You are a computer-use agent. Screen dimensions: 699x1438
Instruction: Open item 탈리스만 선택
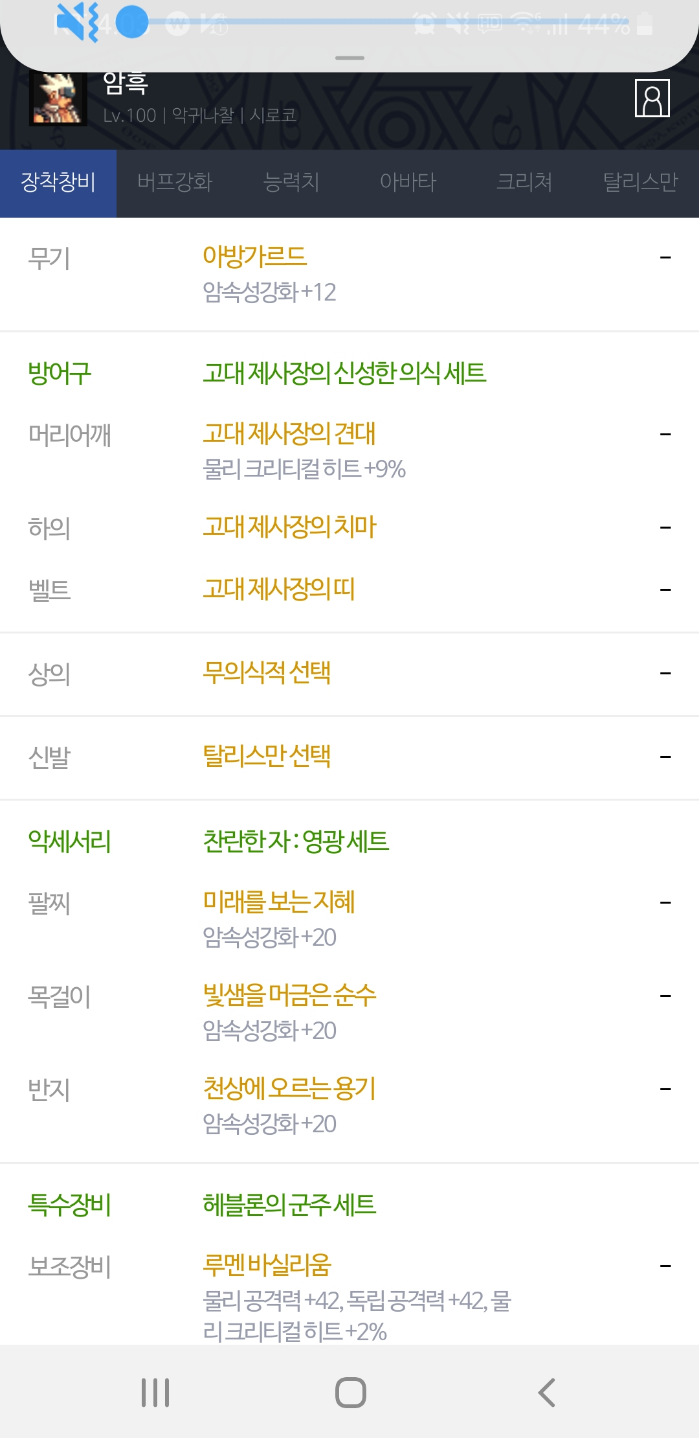pos(266,757)
